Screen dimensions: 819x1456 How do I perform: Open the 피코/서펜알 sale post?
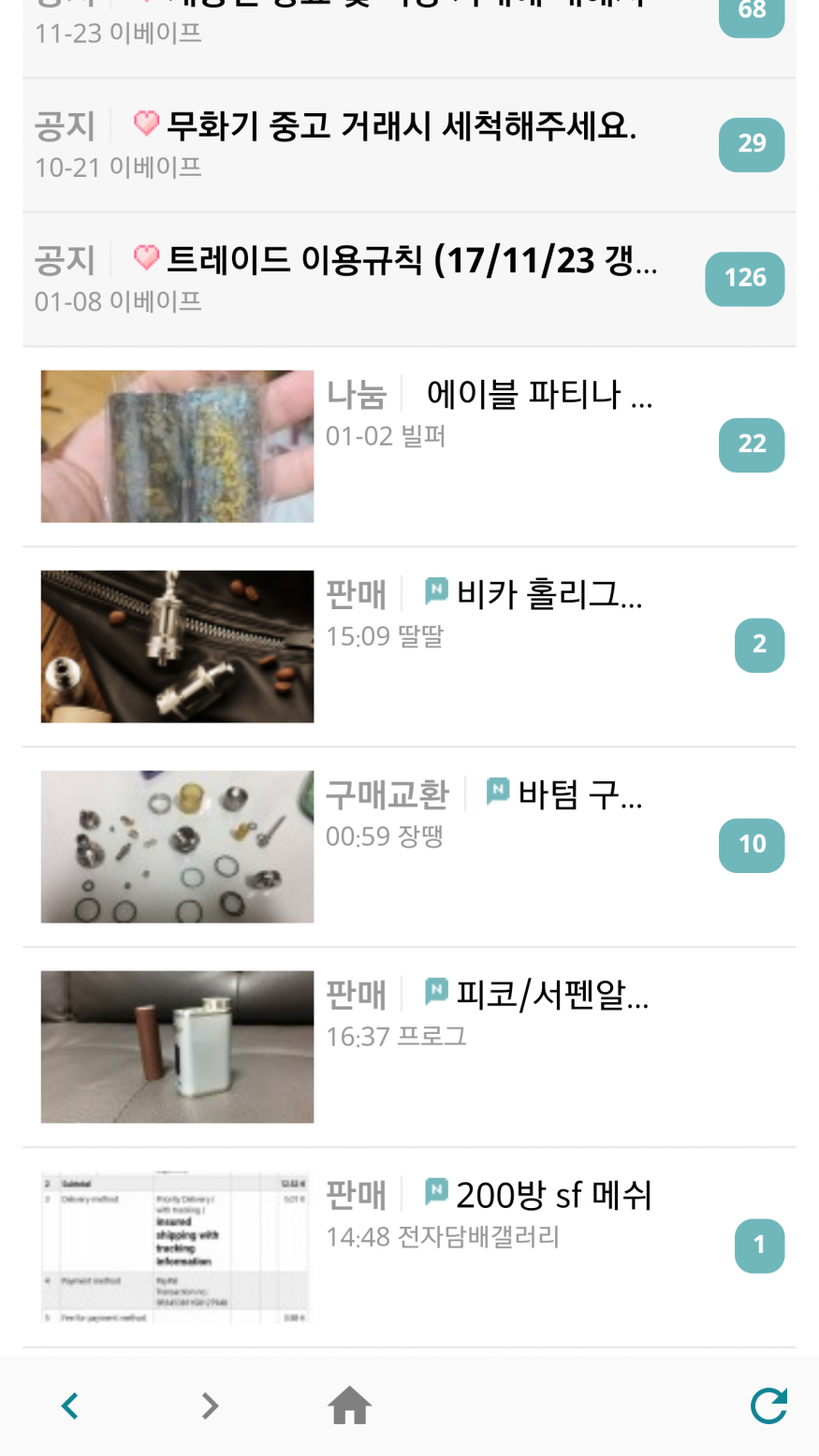pyautogui.click(x=551, y=995)
